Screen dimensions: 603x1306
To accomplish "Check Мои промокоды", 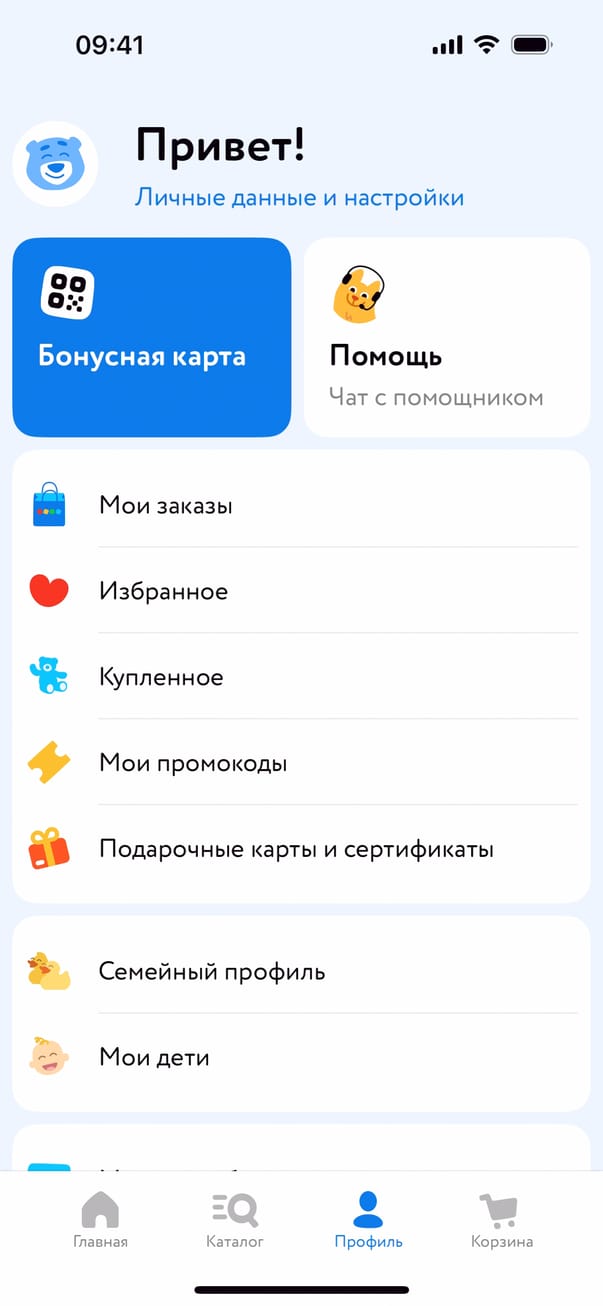I will click(x=300, y=763).
